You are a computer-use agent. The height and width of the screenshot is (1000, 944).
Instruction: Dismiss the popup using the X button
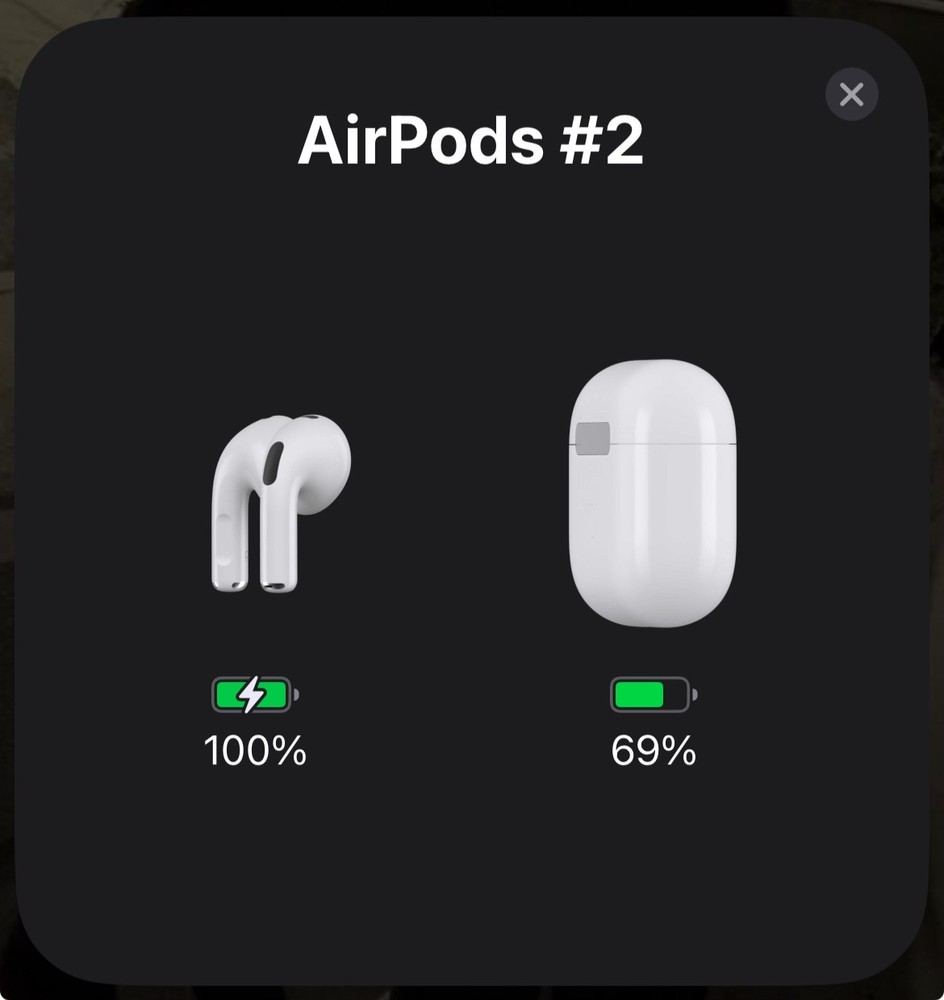point(851,94)
